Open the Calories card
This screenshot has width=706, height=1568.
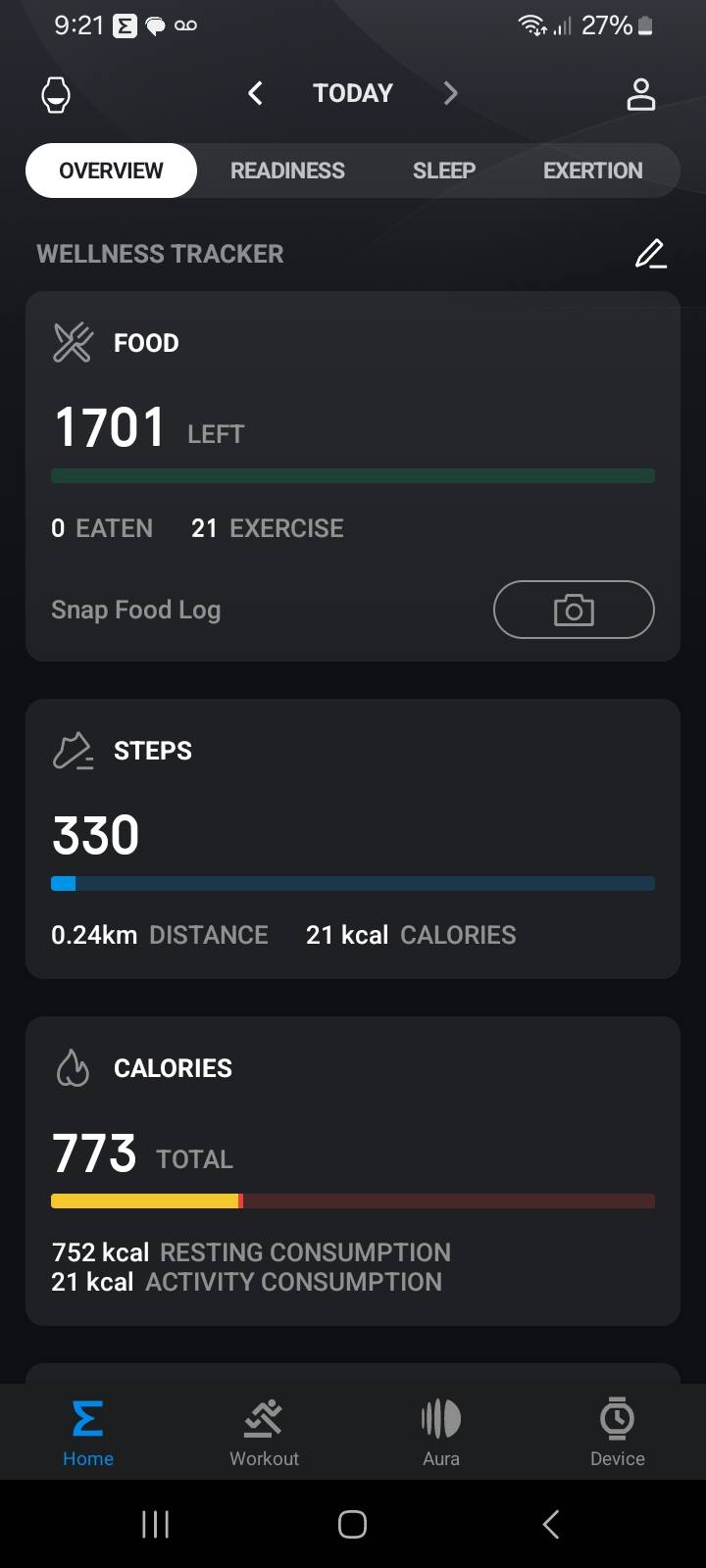[353, 1171]
